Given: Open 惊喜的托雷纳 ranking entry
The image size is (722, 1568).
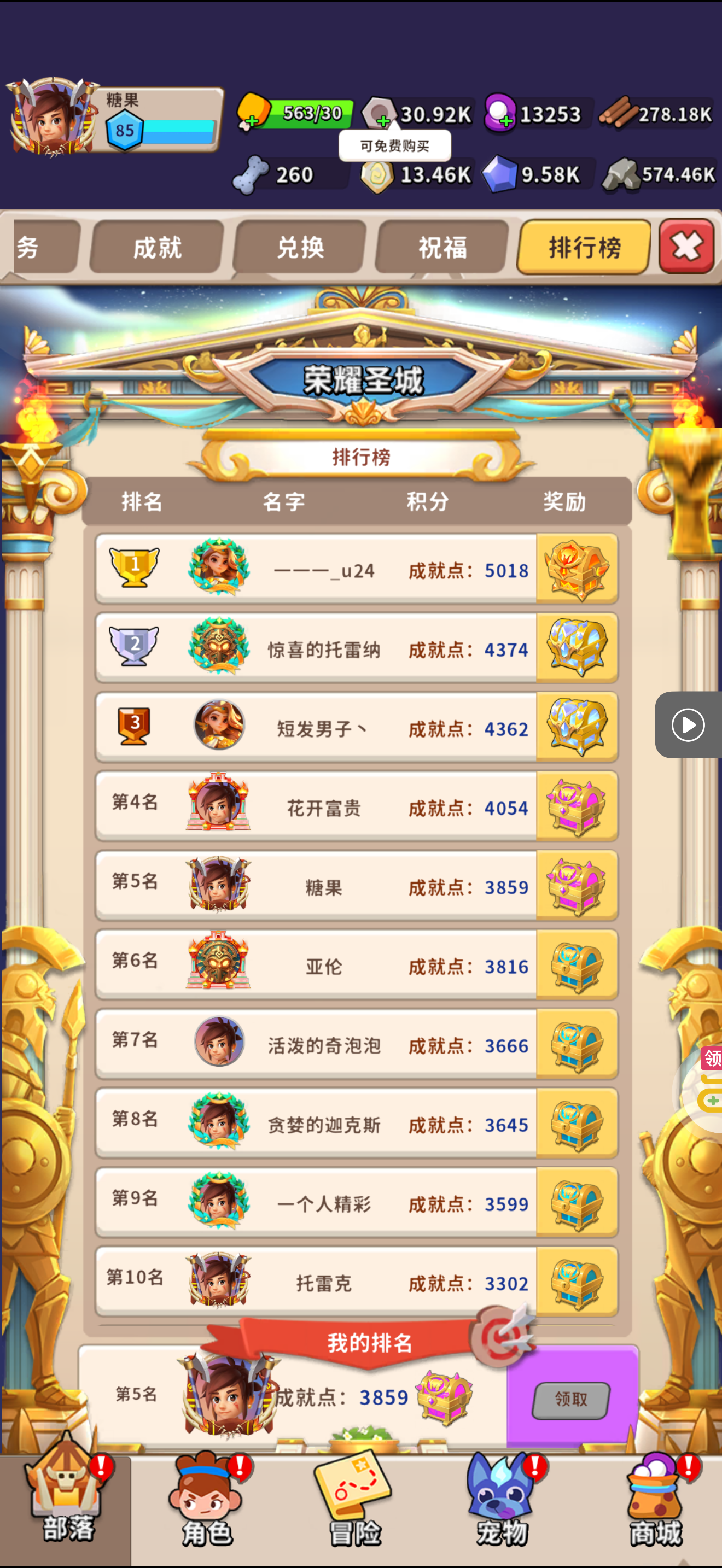Looking at the screenshot, I should tap(324, 649).
